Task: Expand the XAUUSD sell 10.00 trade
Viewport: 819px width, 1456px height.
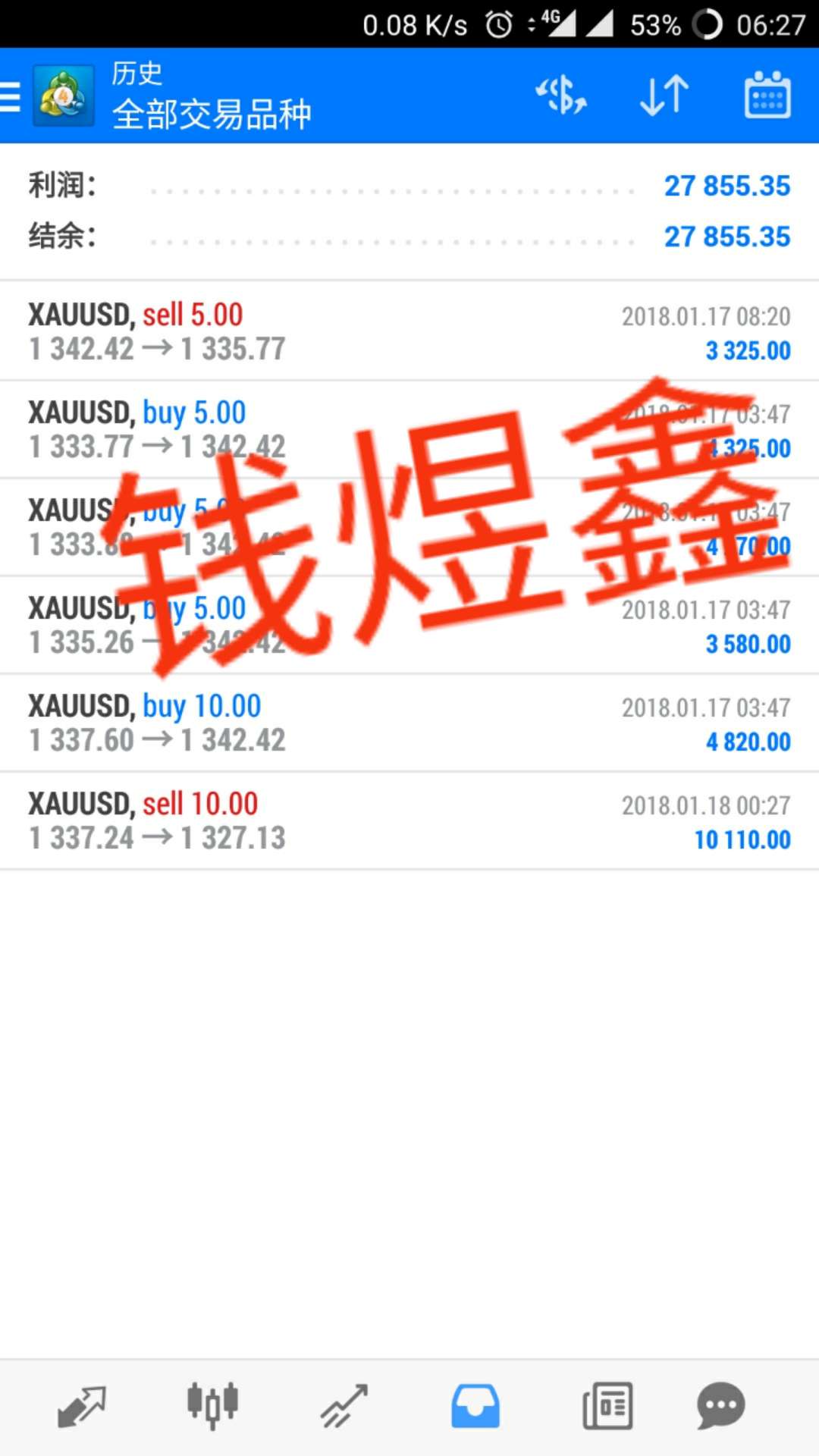Action: pos(409,821)
